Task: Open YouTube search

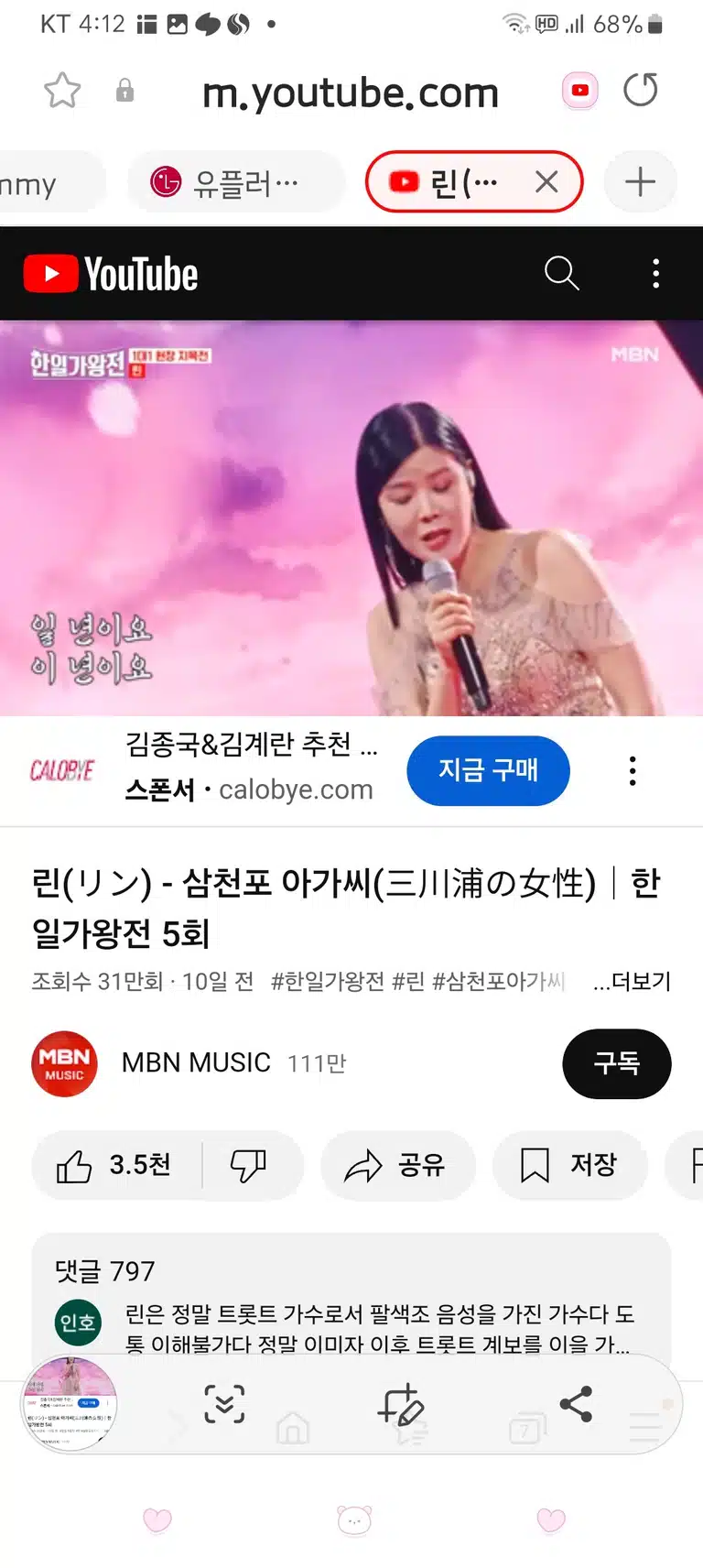Action: pyautogui.click(x=561, y=273)
